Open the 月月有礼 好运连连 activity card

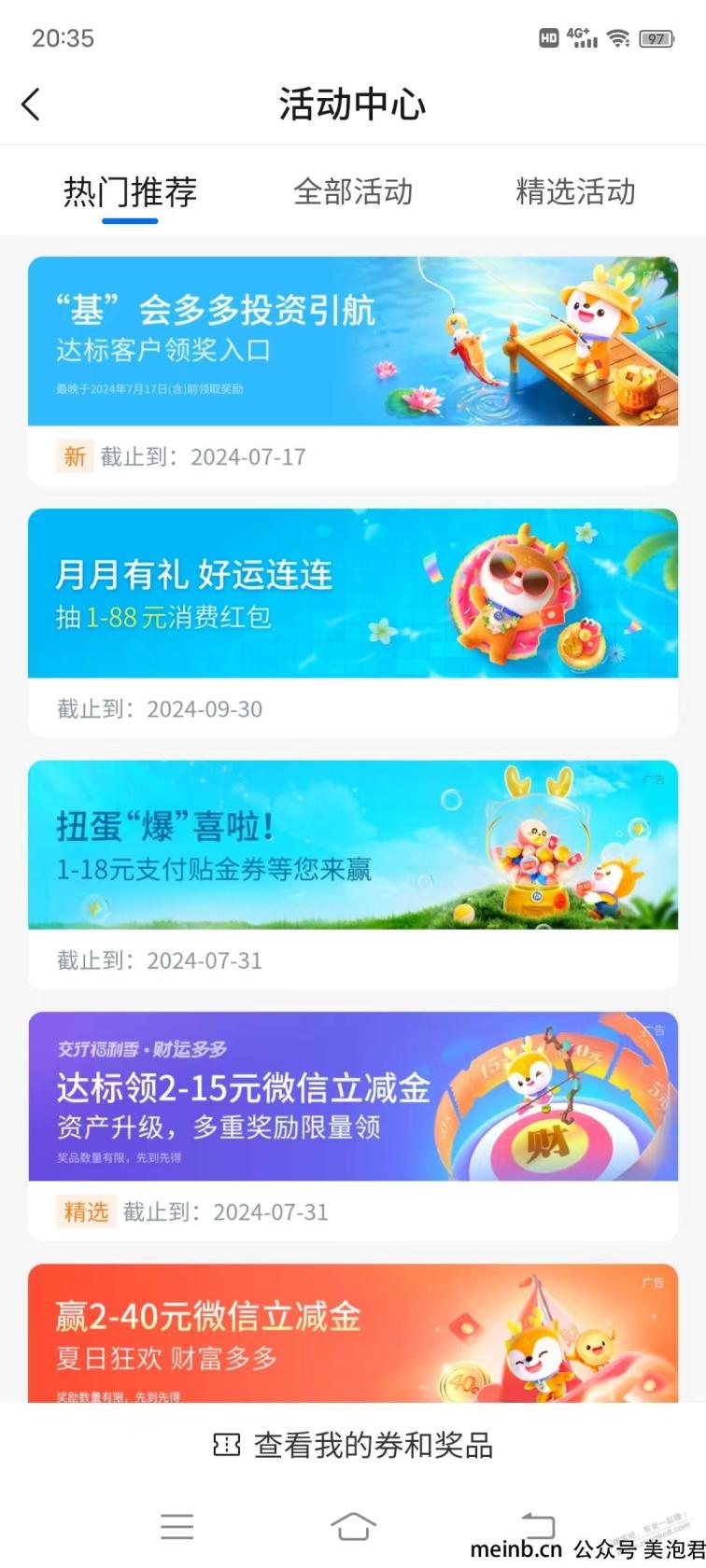click(352, 594)
